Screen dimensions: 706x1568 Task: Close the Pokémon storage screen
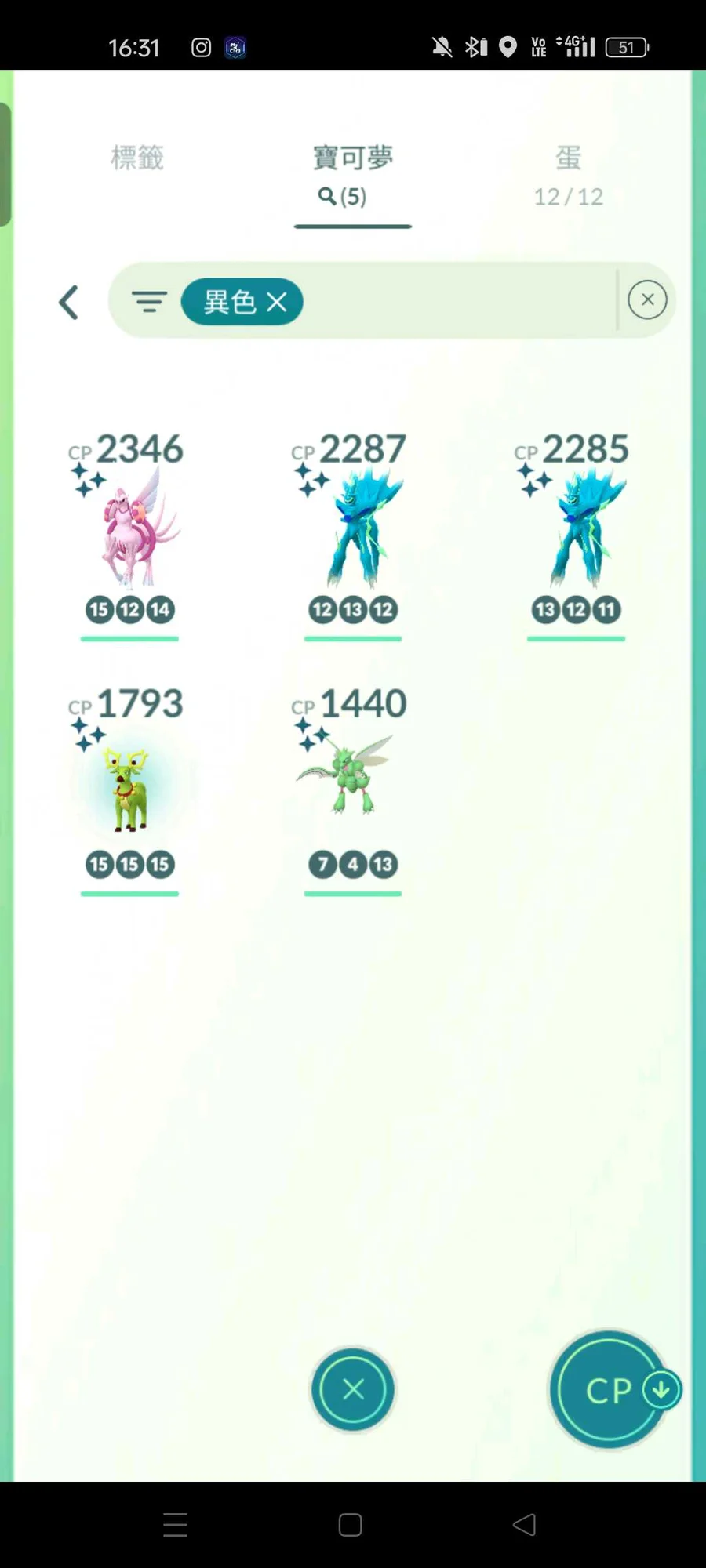point(353,1389)
